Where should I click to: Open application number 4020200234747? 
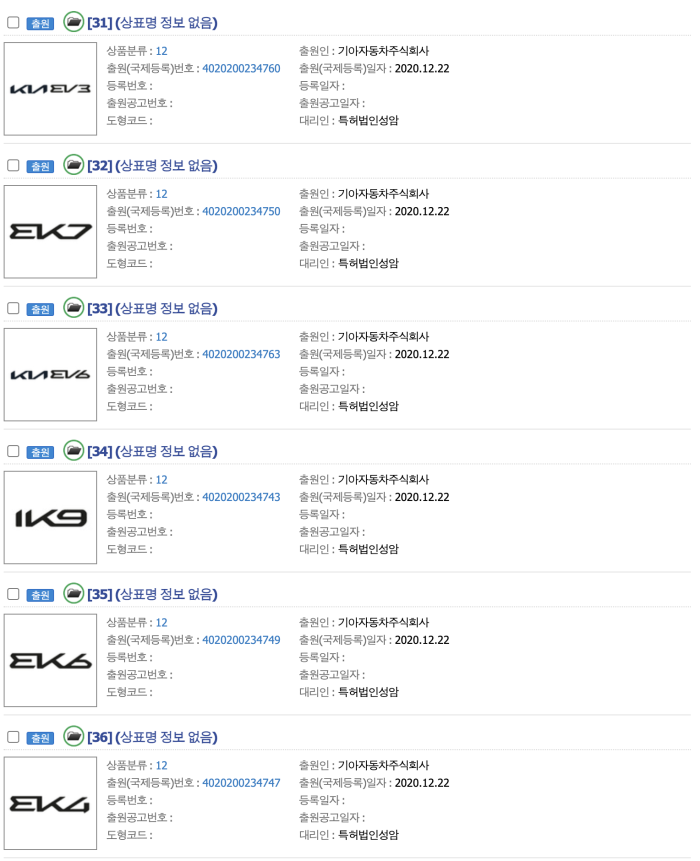[241, 783]
